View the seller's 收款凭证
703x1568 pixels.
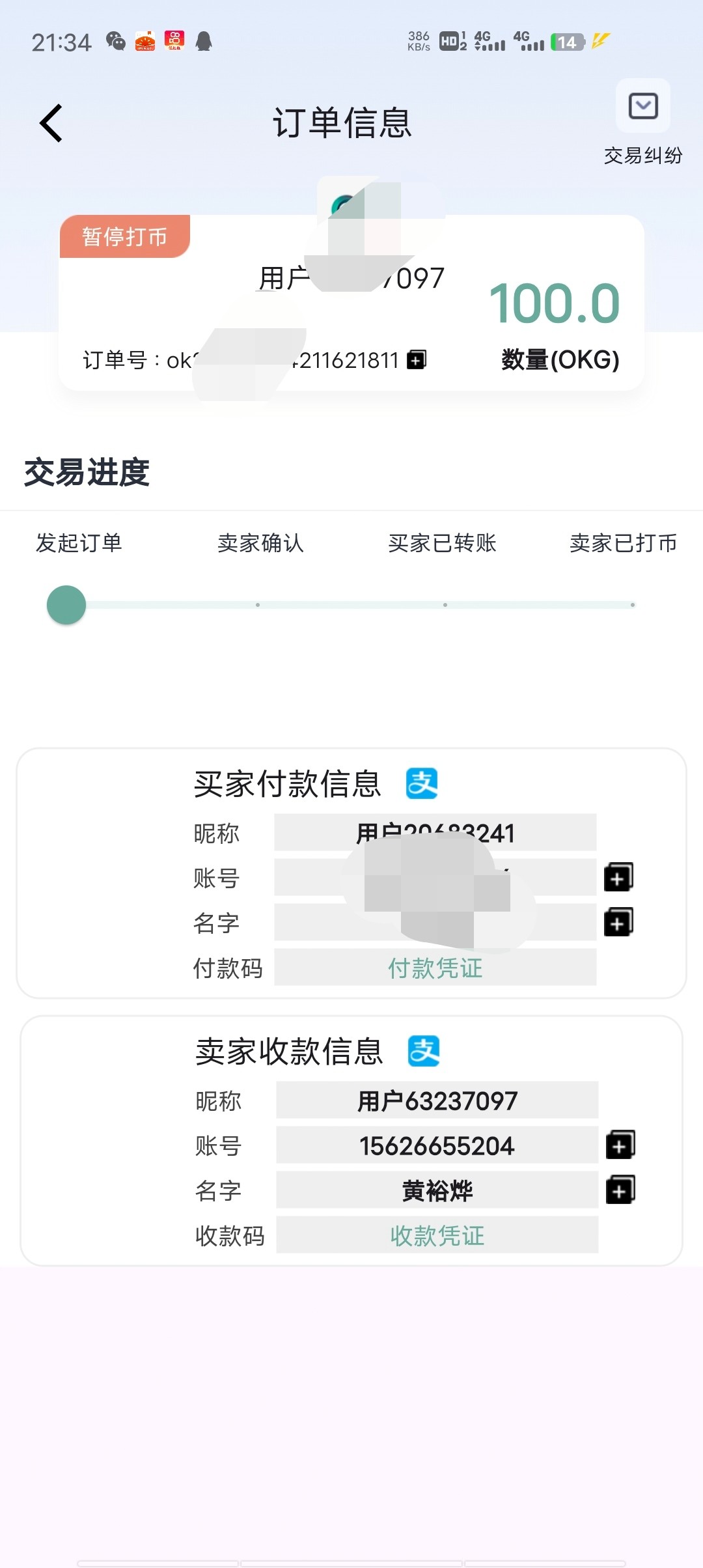437,1235
